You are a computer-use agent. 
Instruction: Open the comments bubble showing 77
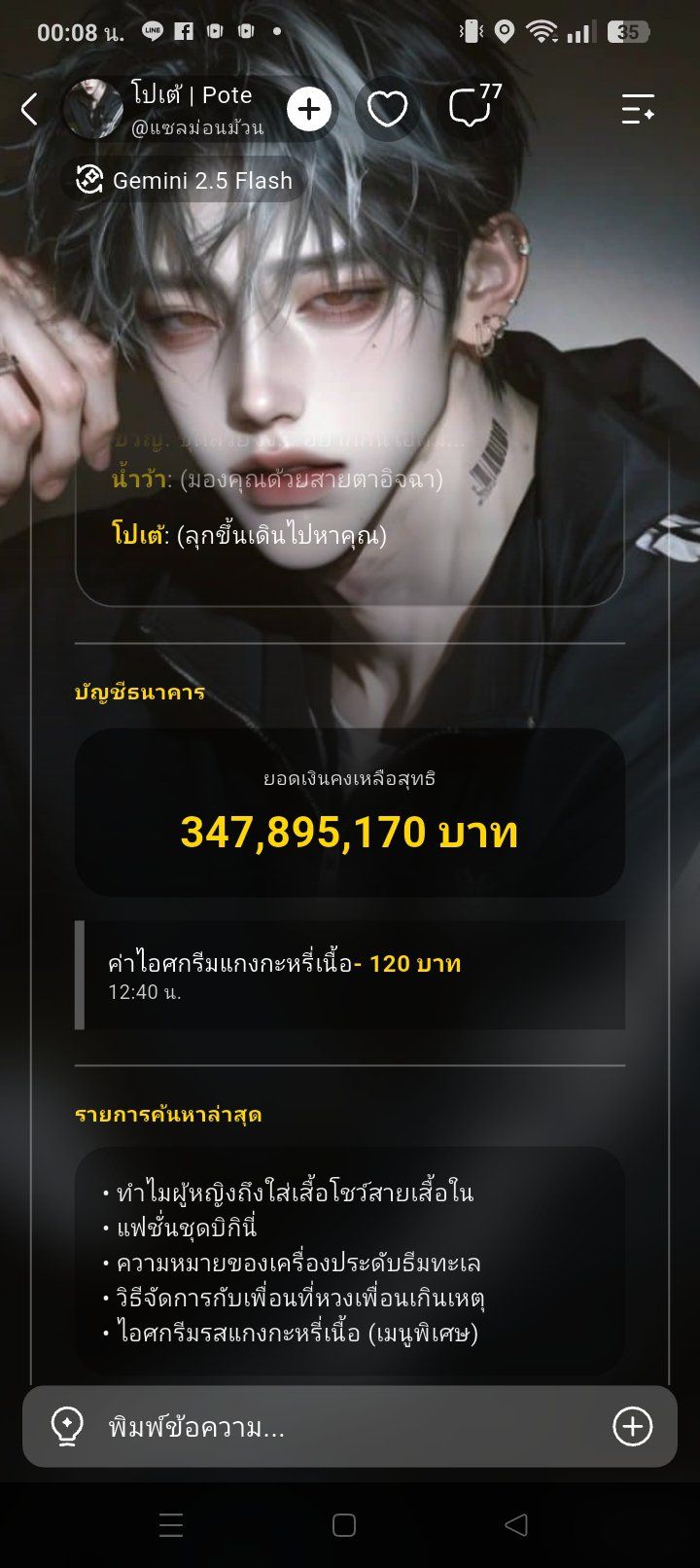473,107
